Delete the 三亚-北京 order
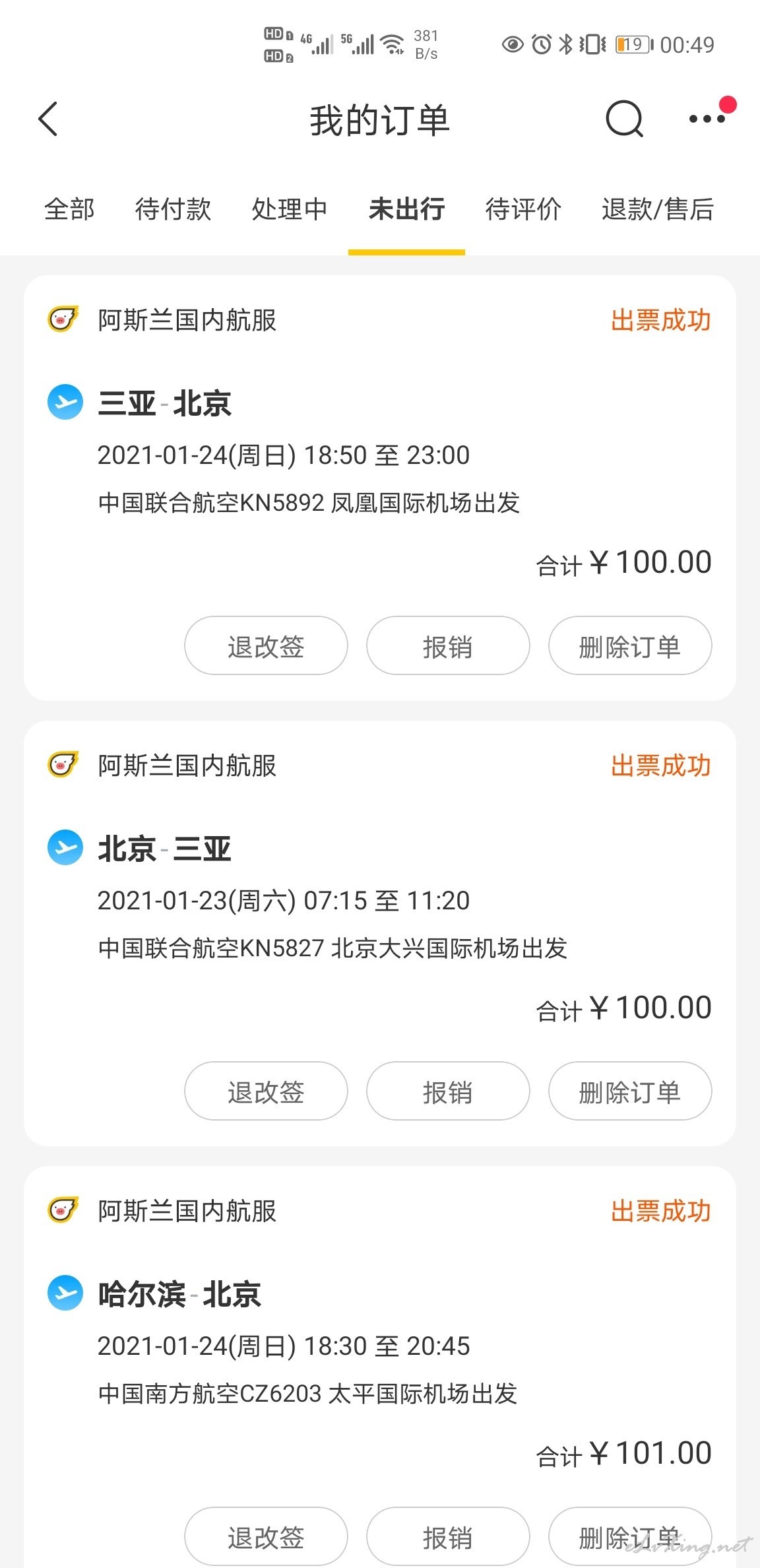This screenshot has height=1568, width=760. coord(630,645)
